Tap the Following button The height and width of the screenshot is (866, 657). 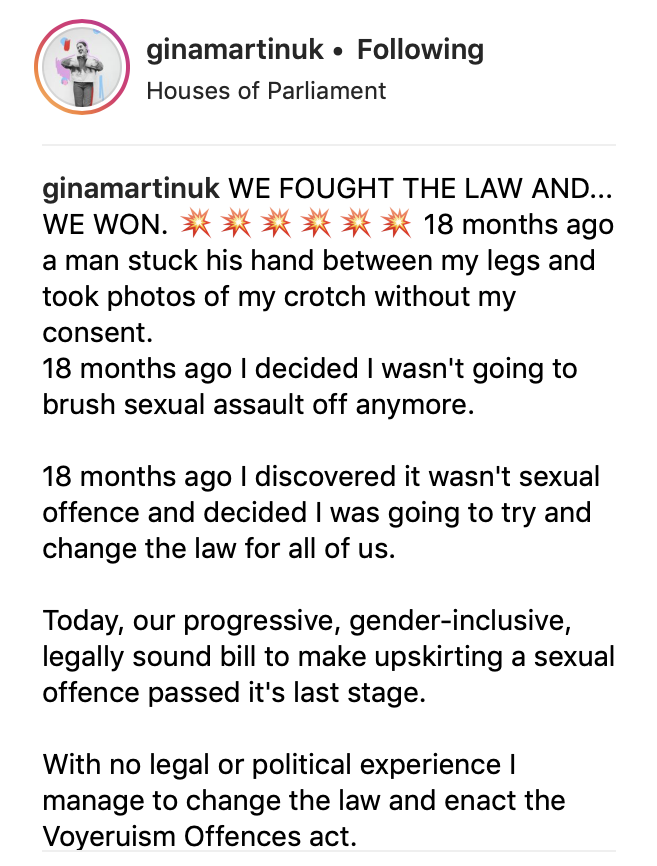(420, 49)
